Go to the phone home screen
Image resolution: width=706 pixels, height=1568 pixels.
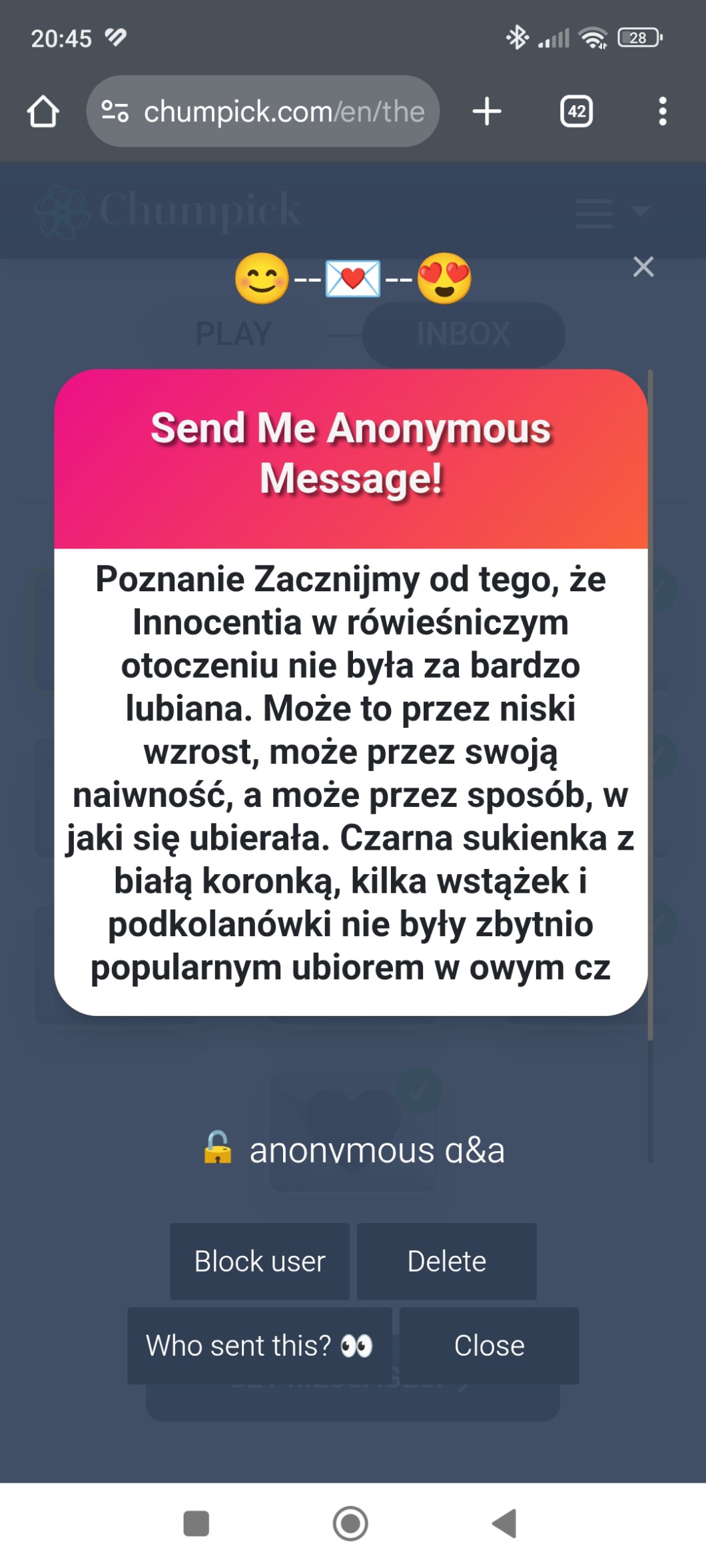(350, 1523)
